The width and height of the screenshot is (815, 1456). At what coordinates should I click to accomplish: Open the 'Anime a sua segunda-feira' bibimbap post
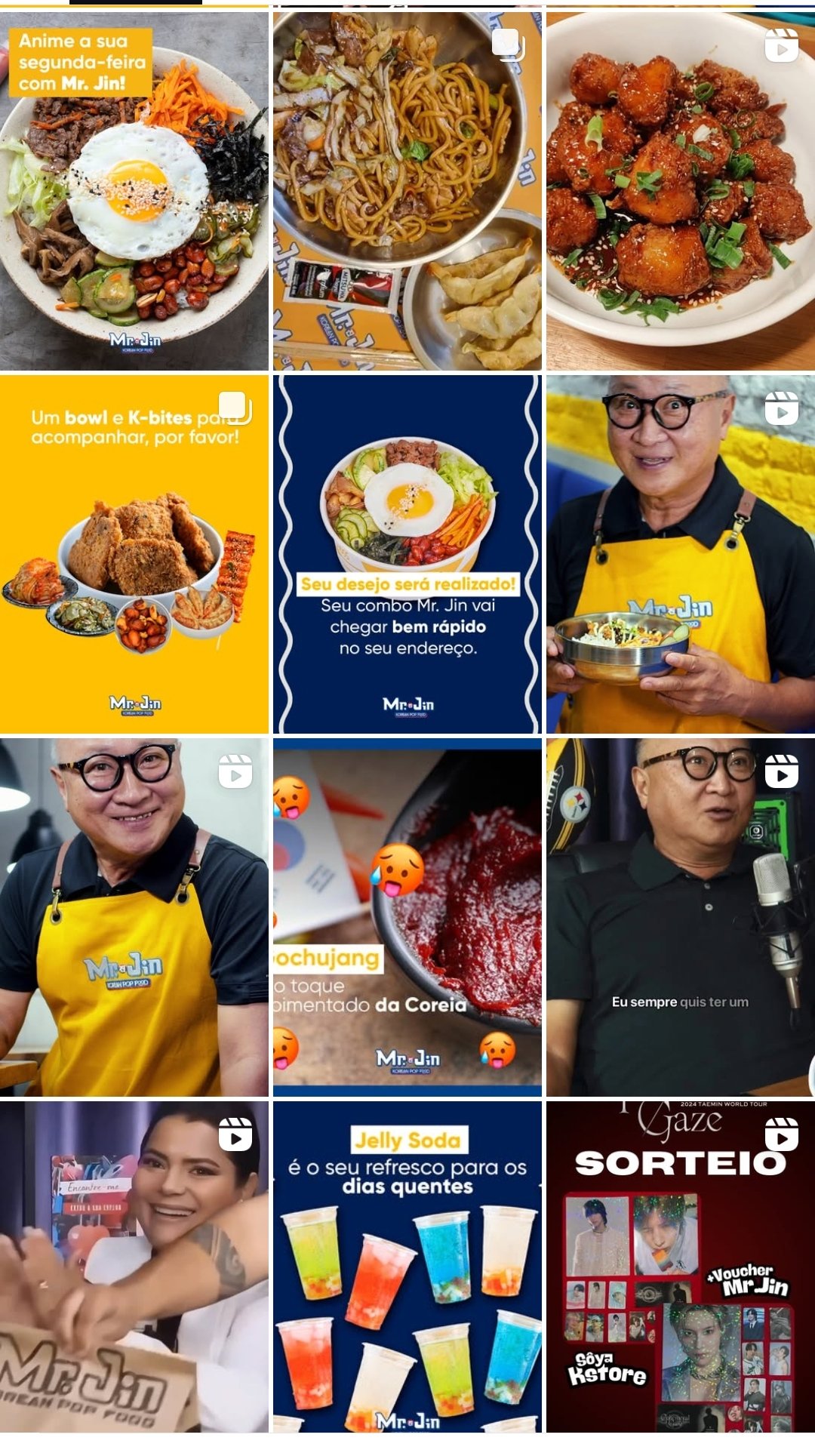coord(134,190)
